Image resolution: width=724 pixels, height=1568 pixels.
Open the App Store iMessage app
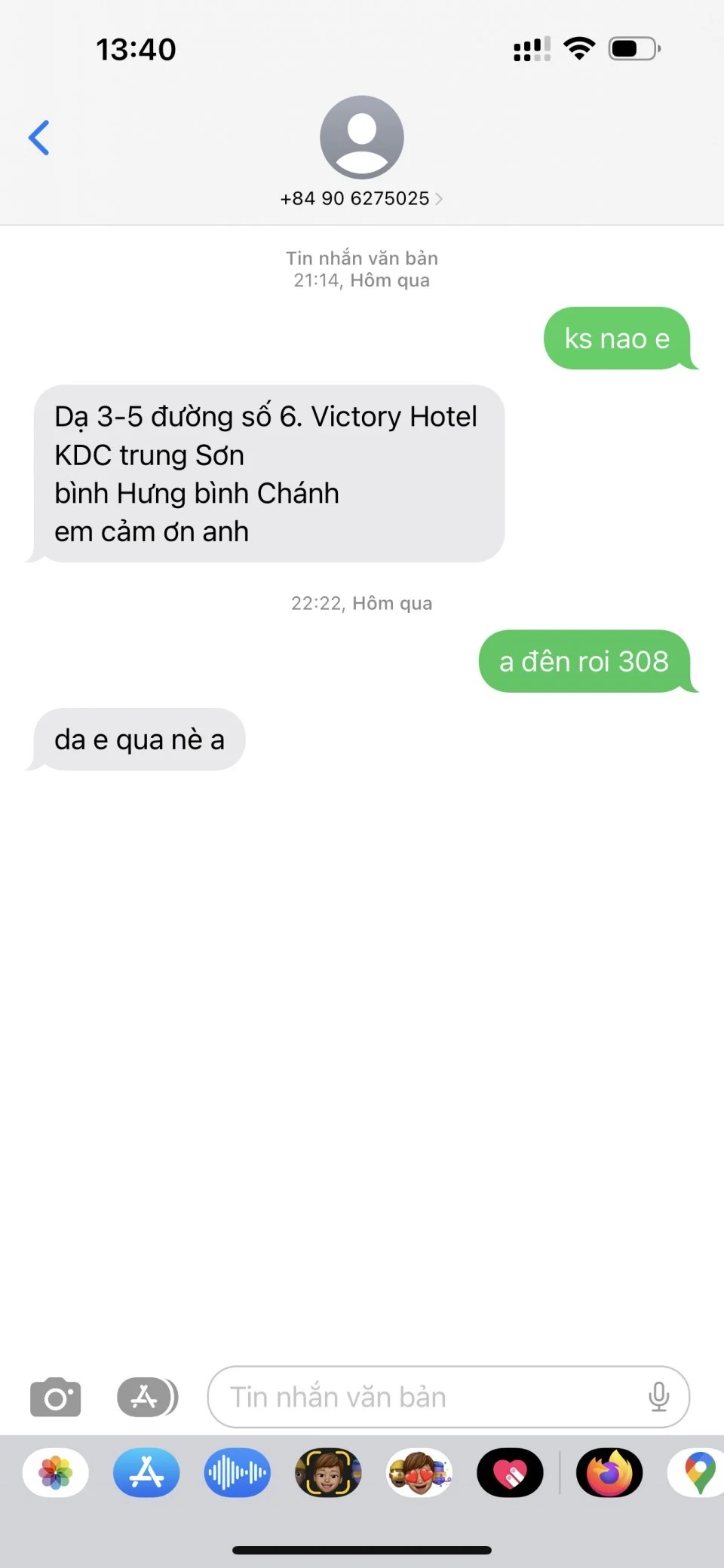[146, 1472]
